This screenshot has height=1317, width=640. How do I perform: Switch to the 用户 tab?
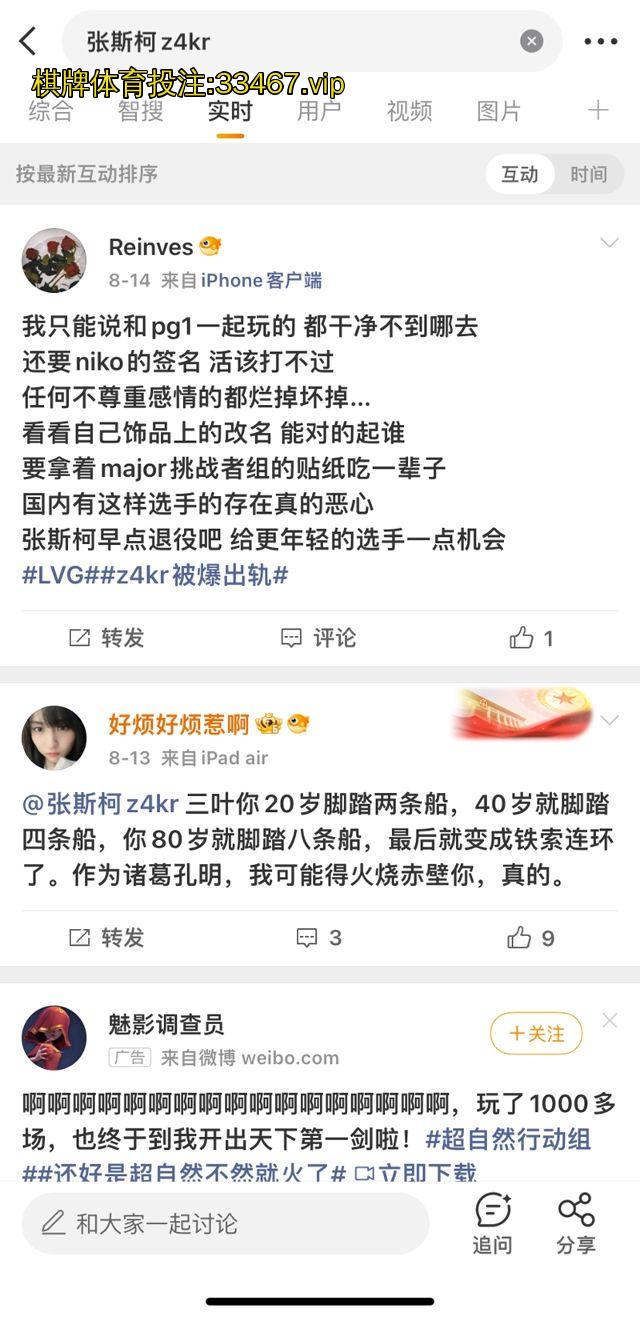click(319, 111)
